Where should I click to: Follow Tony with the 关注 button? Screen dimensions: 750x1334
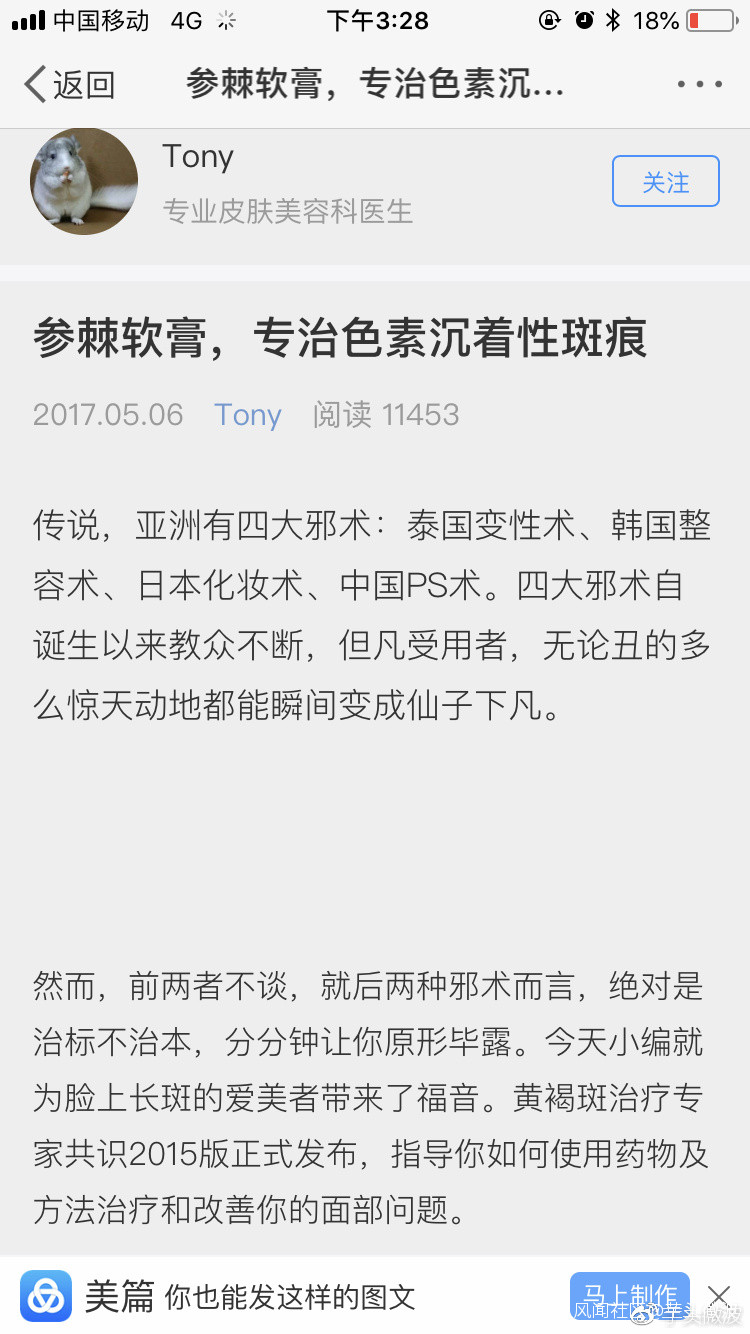[665, 182]
